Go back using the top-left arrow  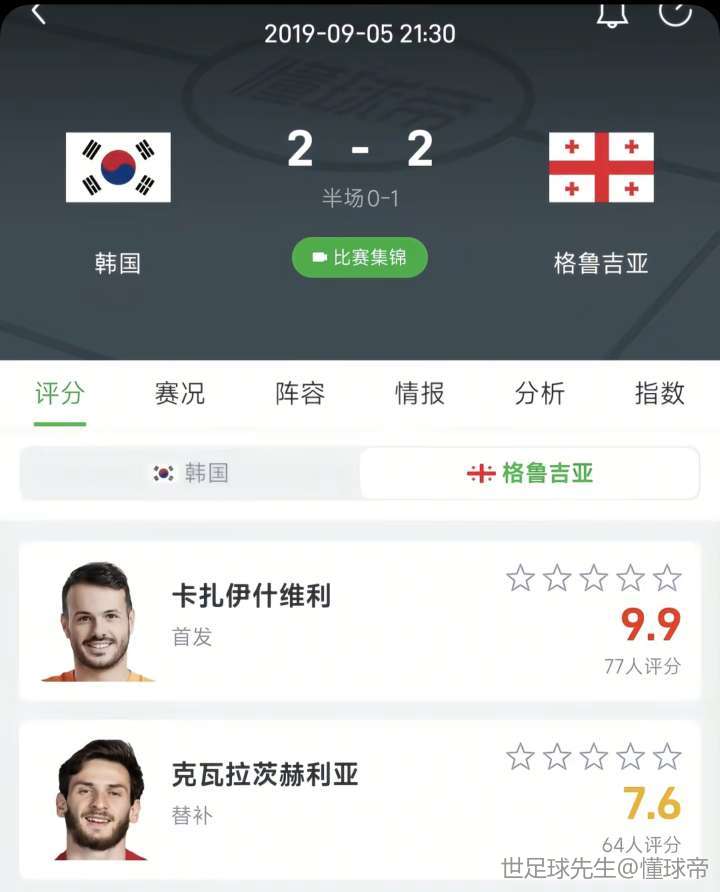(38, 14)
